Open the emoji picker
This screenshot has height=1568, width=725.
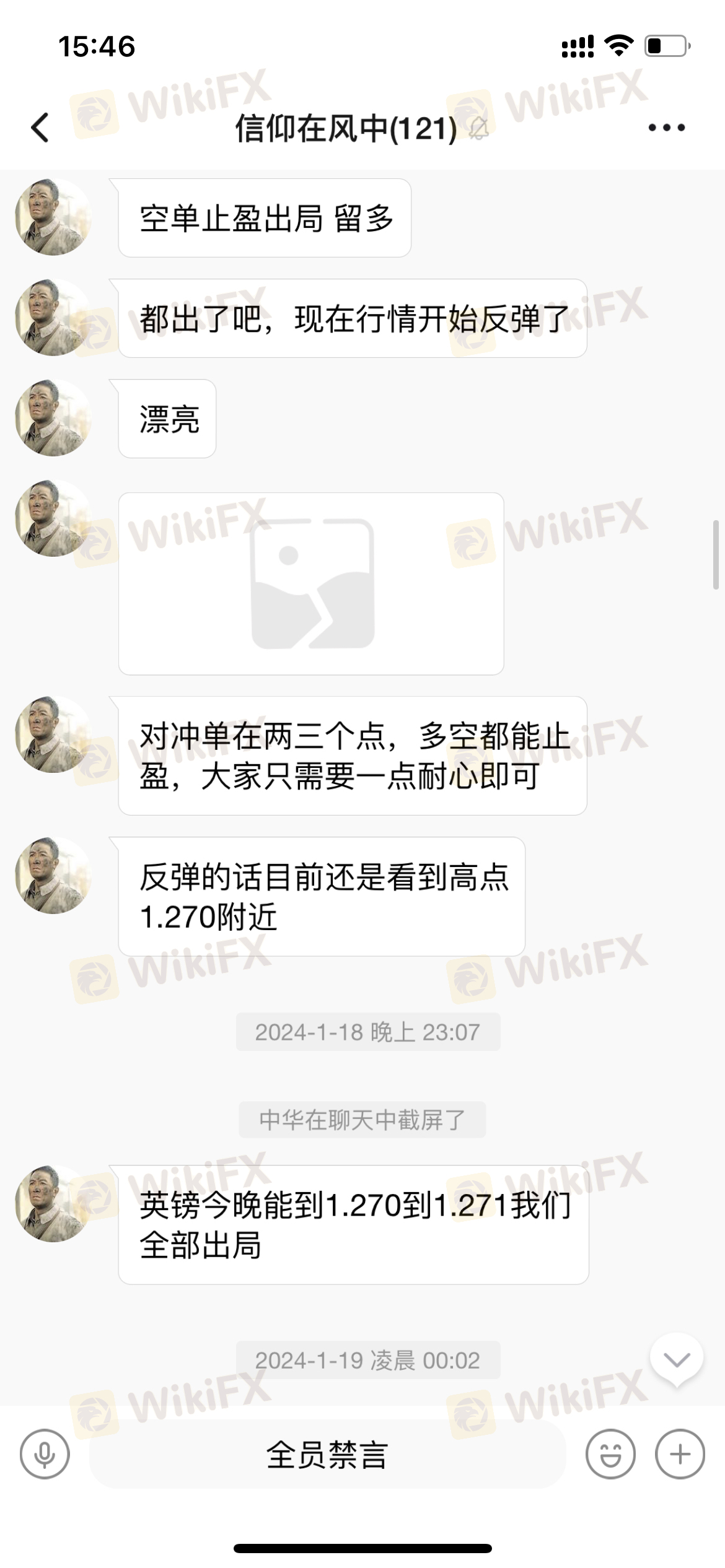click(610, 1454)
